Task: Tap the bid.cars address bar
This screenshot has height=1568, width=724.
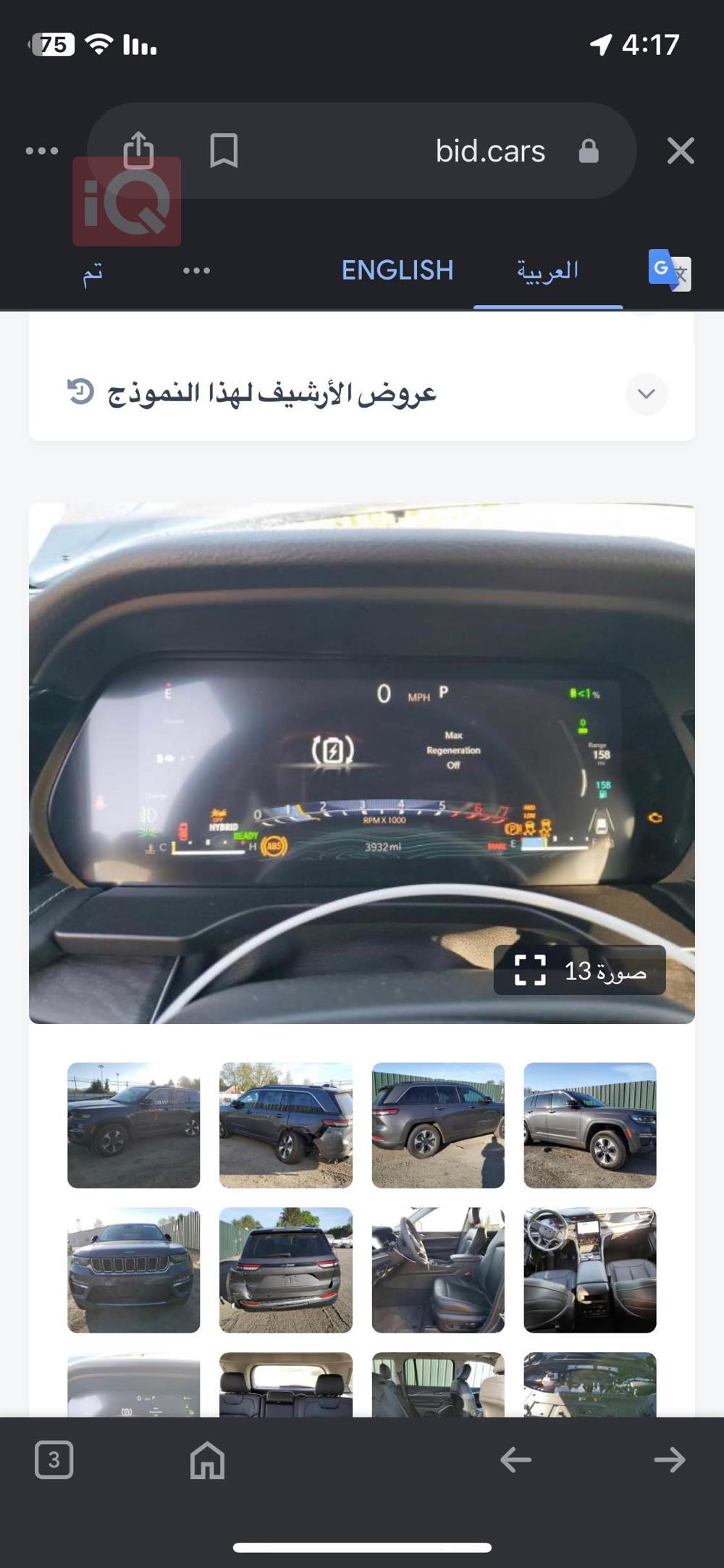Action: [x=489, y=151]
